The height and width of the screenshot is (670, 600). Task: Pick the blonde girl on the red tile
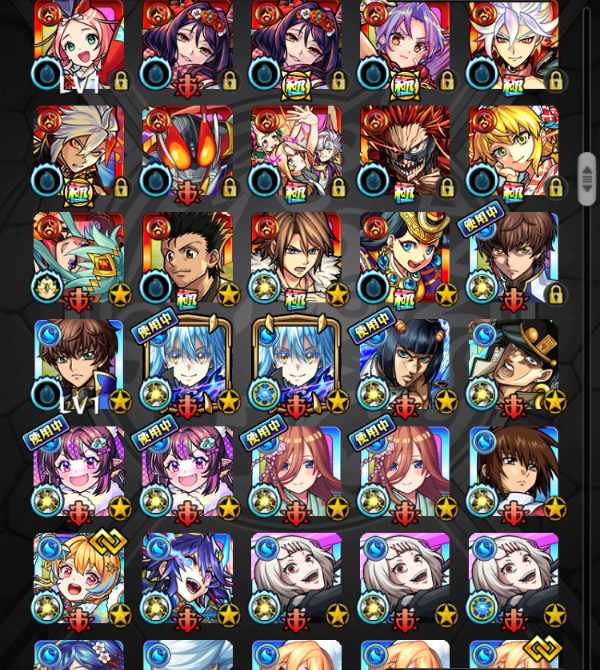[513, 150]
